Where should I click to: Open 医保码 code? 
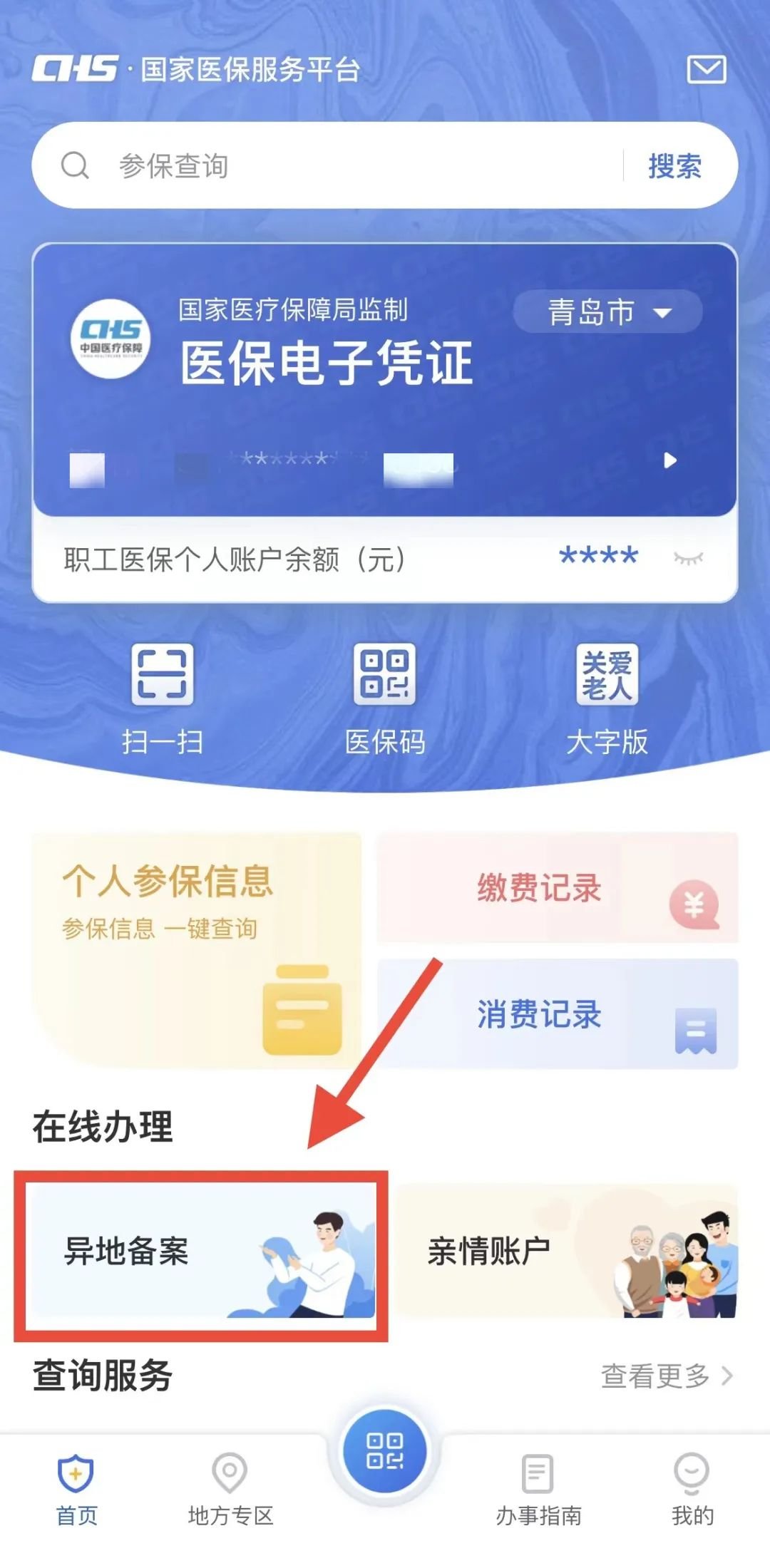[385, 697]
